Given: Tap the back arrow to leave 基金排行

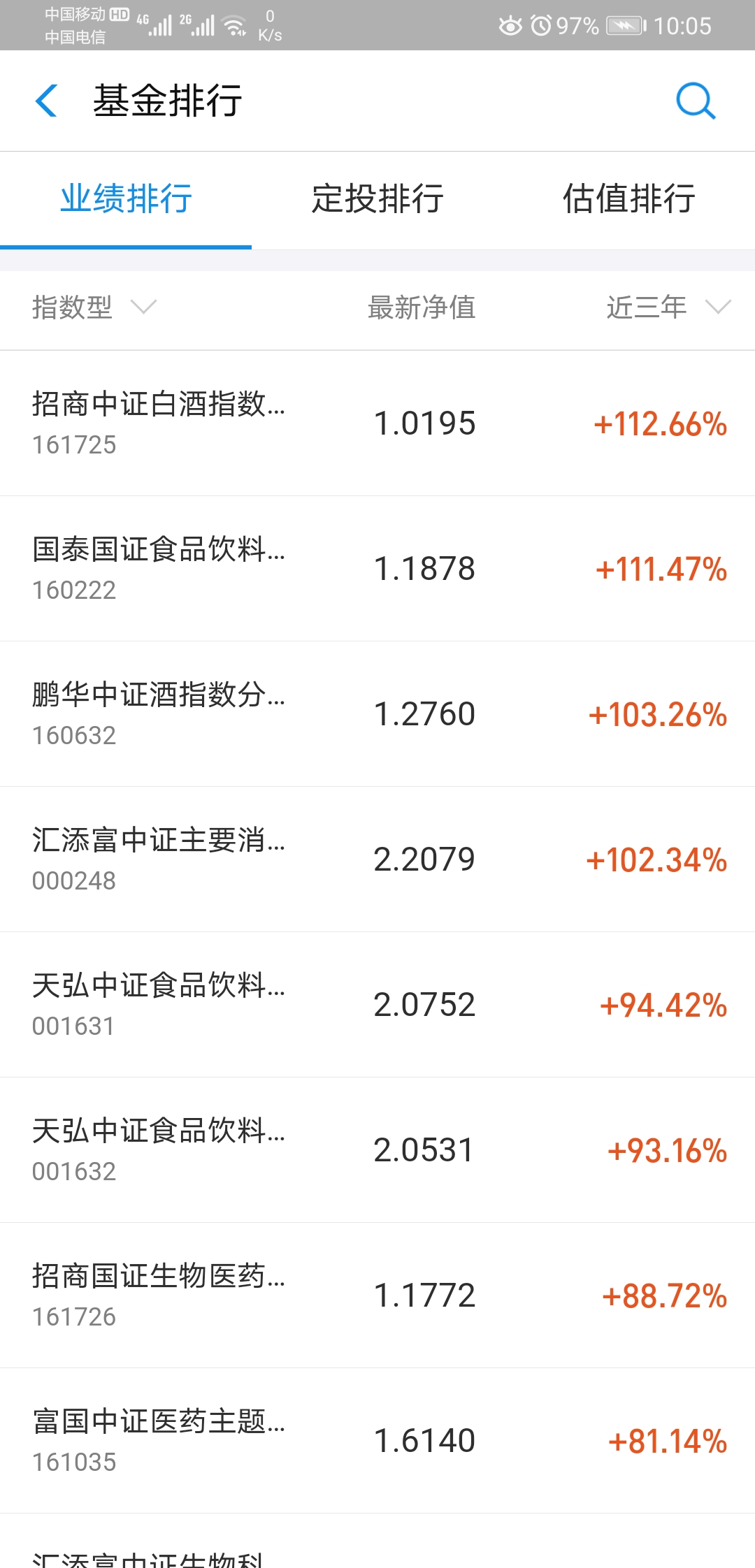Looking at the screenshot, I should [x=46, y=101].
